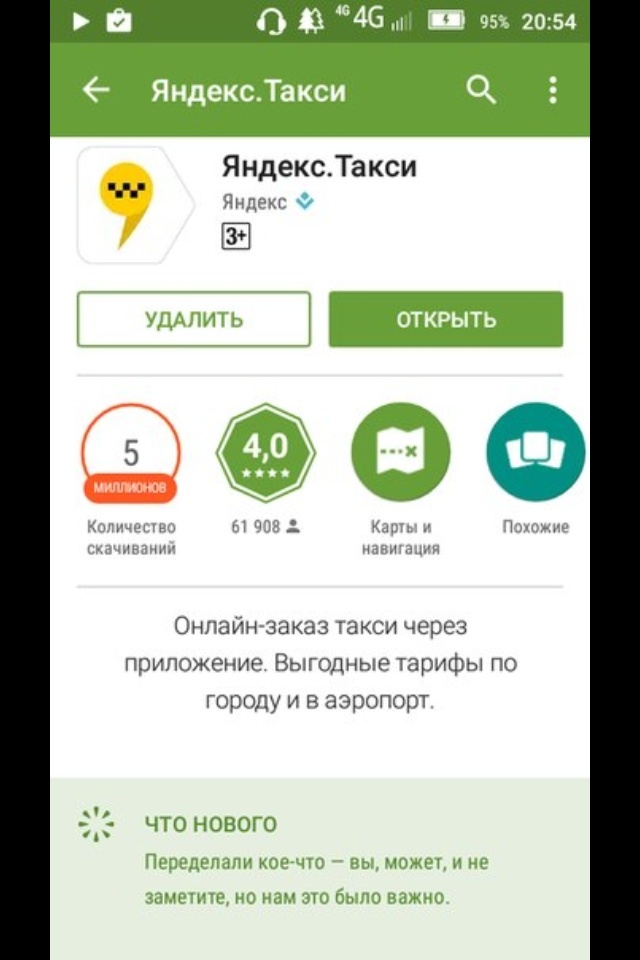640x960 pixels.
Task: Open the overflow menu
Action: 553,91
